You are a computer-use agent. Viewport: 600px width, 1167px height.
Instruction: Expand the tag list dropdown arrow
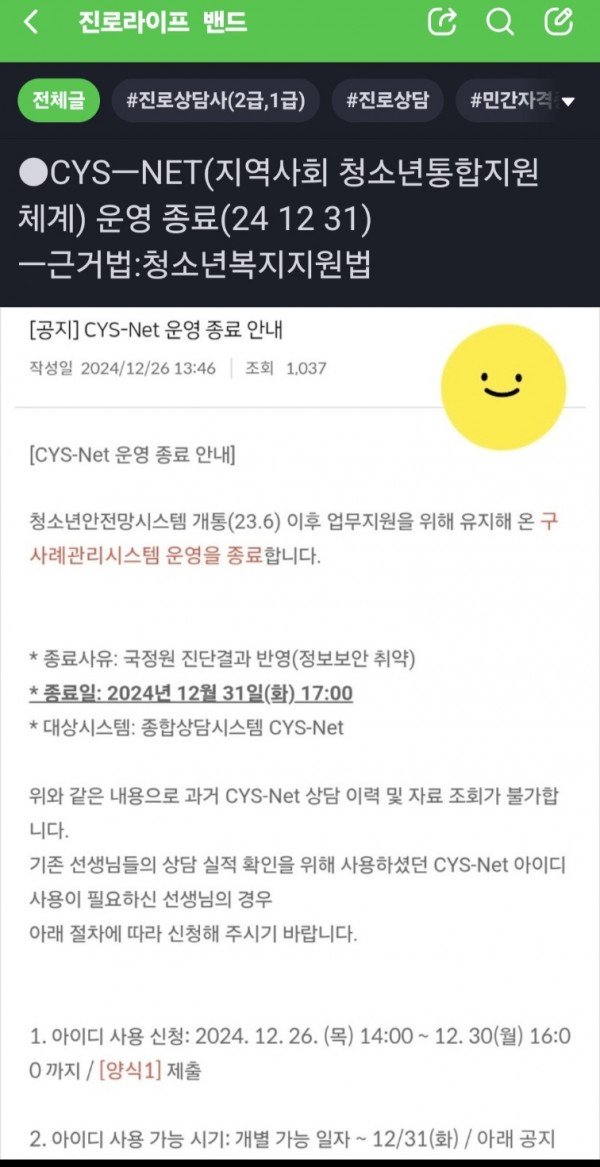tap(569, 102)
